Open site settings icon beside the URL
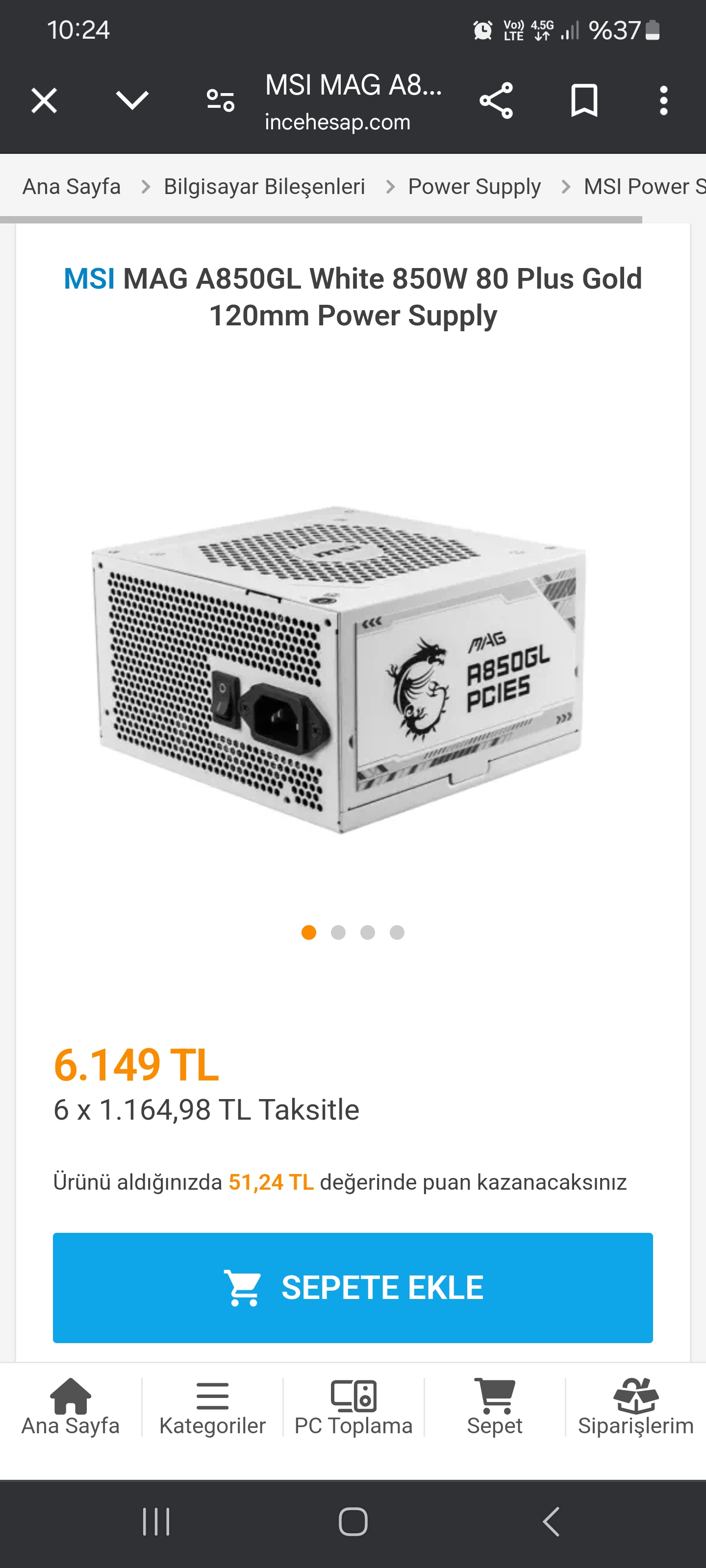 [220, 100]
